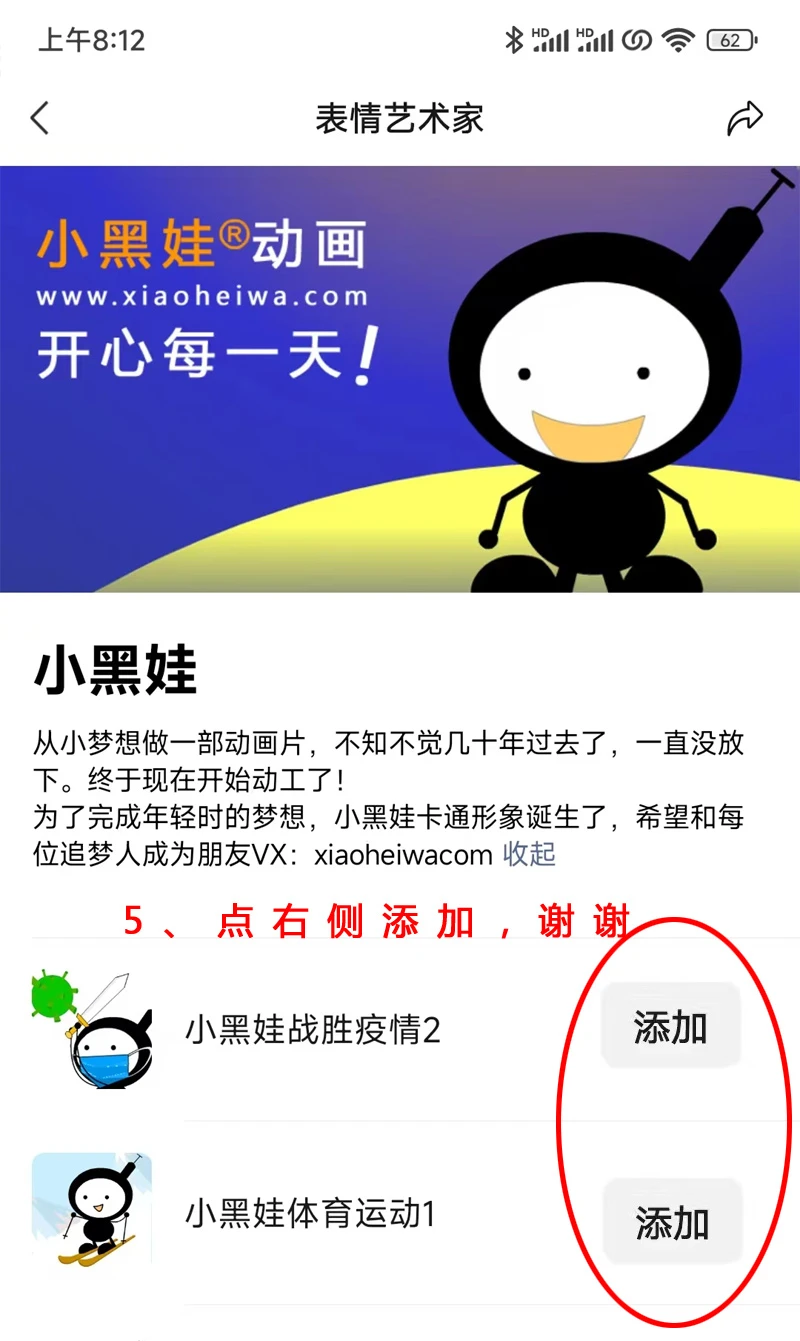Go back from 表情艺术家 page

click(40, 119)
